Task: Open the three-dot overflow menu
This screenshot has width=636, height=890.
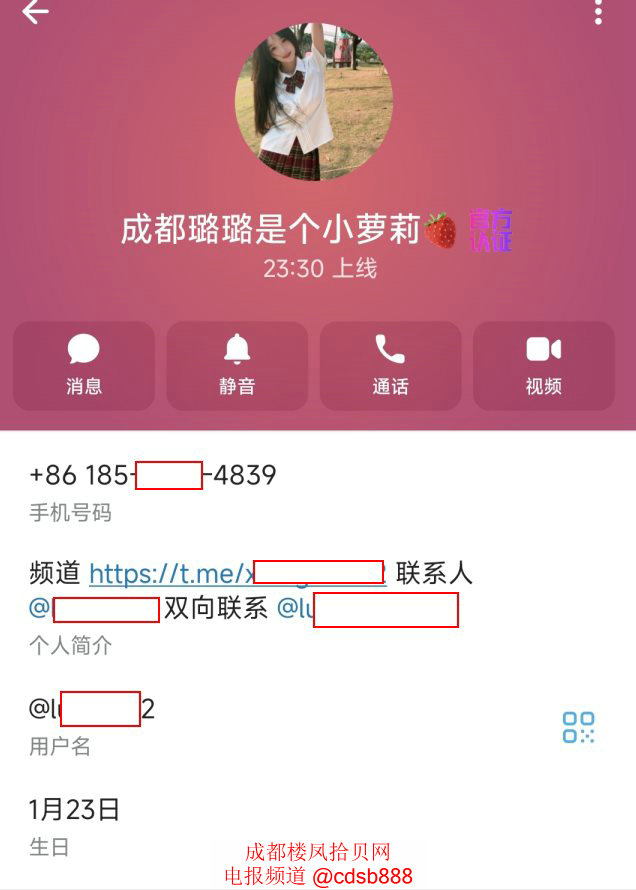Action: 598,13
